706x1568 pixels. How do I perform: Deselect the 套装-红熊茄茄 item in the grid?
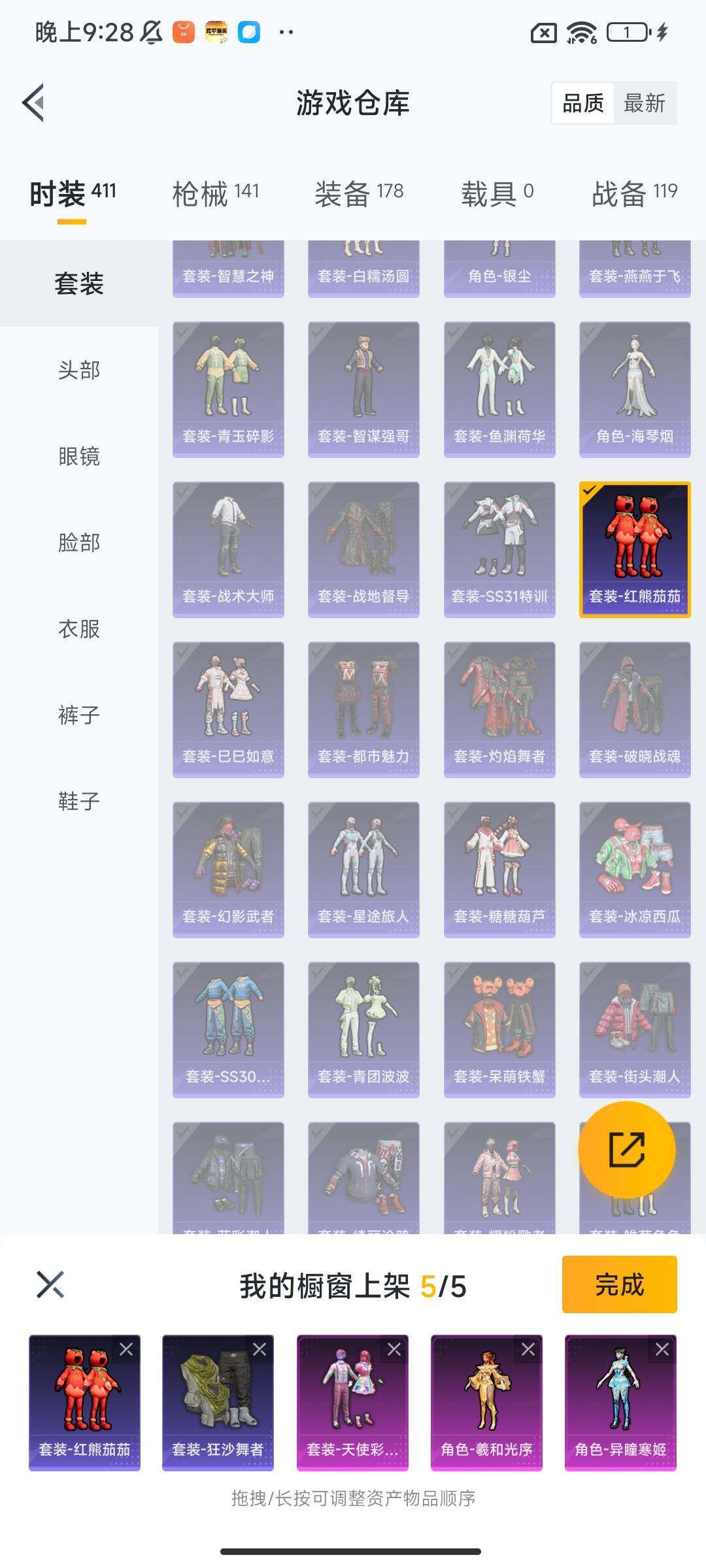click(x=635, y=549)
